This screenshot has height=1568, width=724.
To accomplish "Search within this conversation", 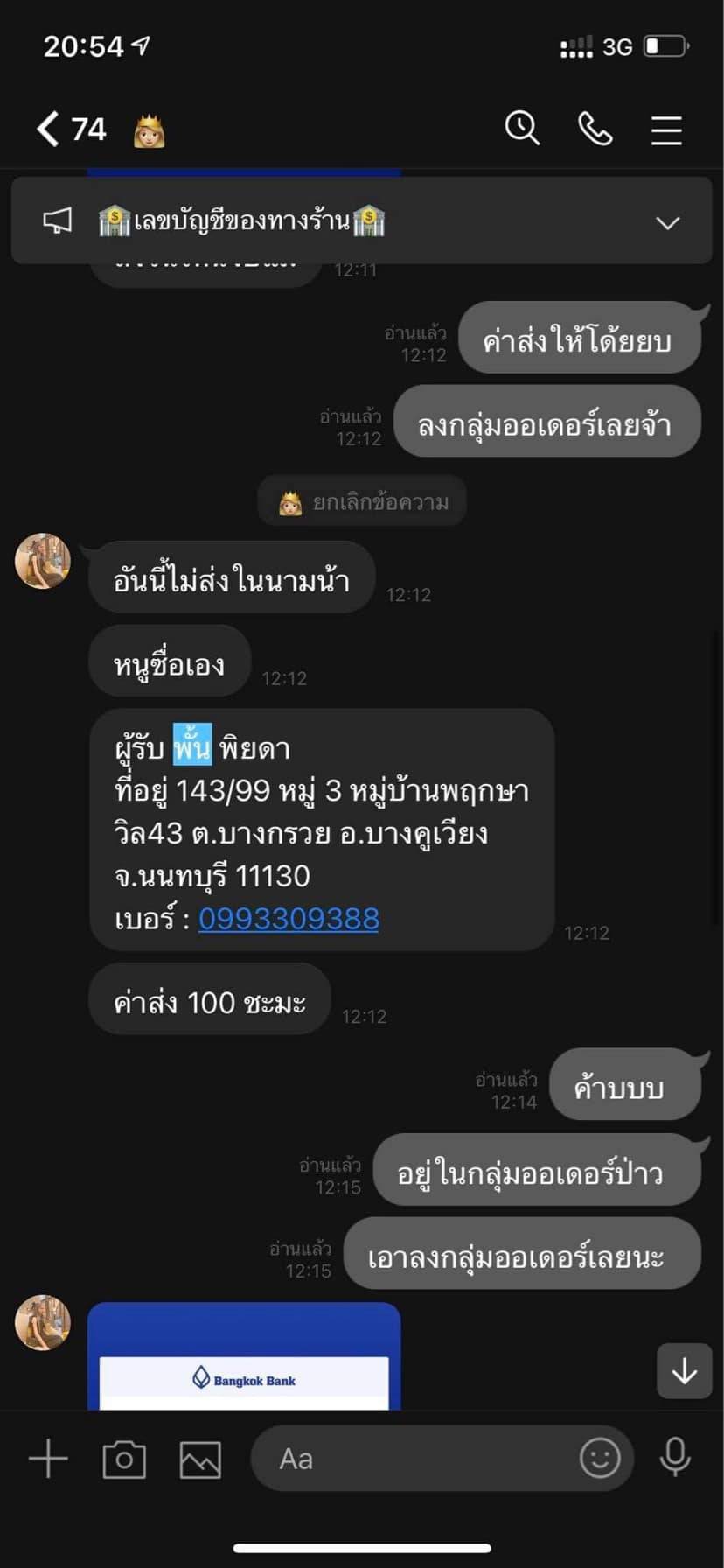I will click(x=522, y=129).
